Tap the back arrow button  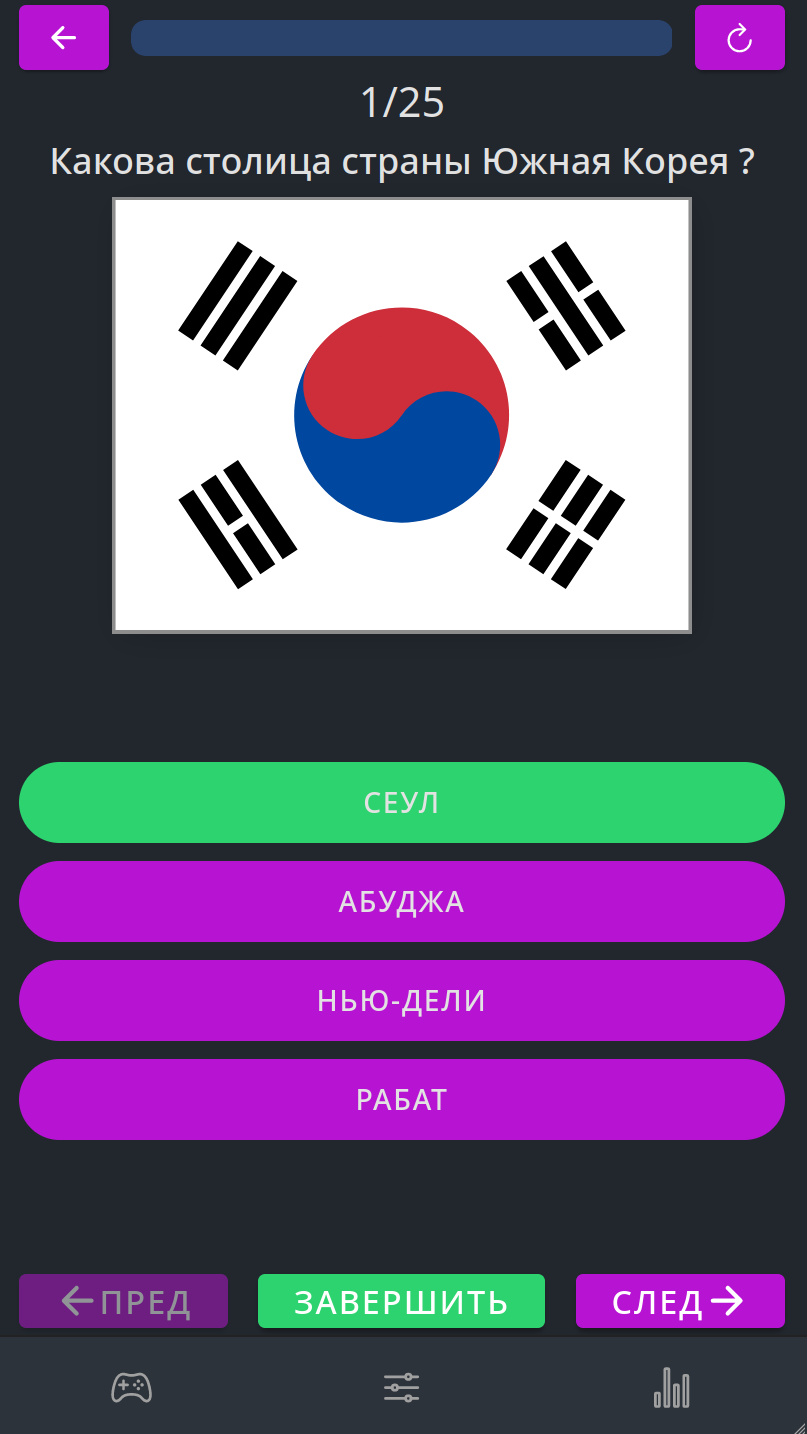64,38
